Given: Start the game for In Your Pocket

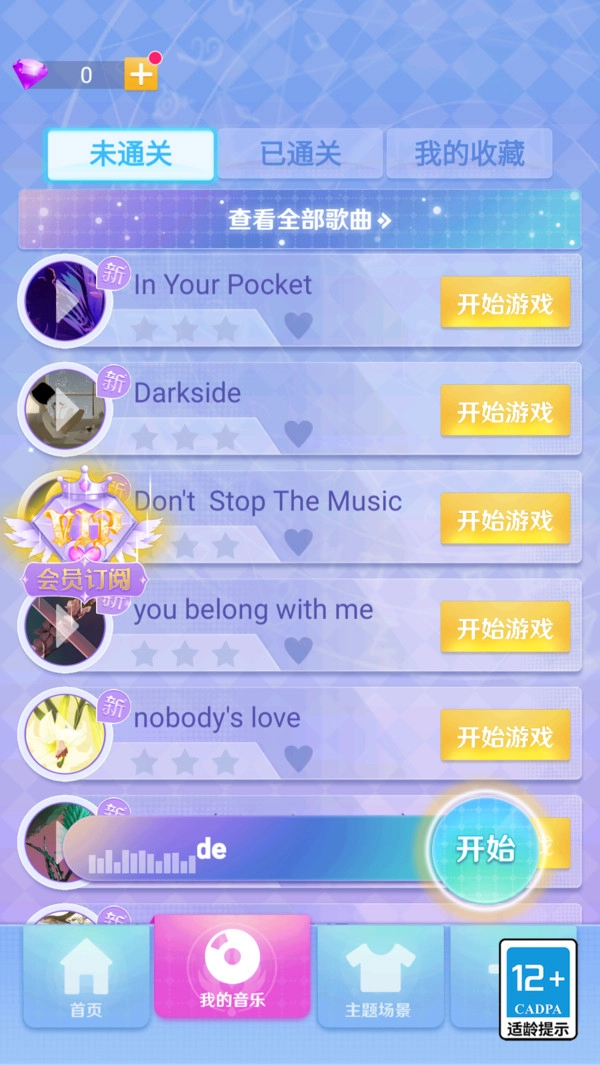Looking at the screenshot, I should point(505,304).
